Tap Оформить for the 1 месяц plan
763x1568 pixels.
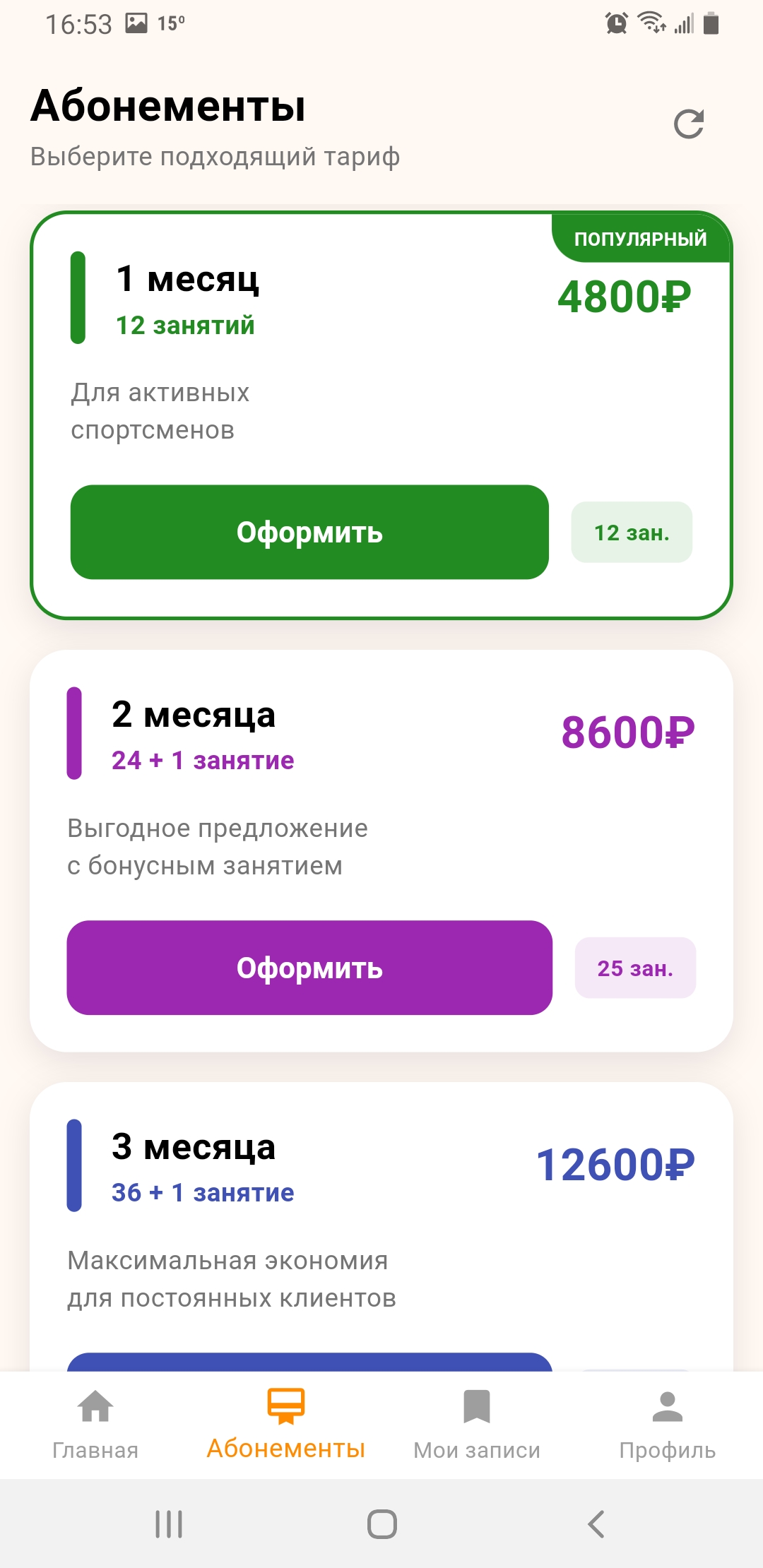[309, 532]
